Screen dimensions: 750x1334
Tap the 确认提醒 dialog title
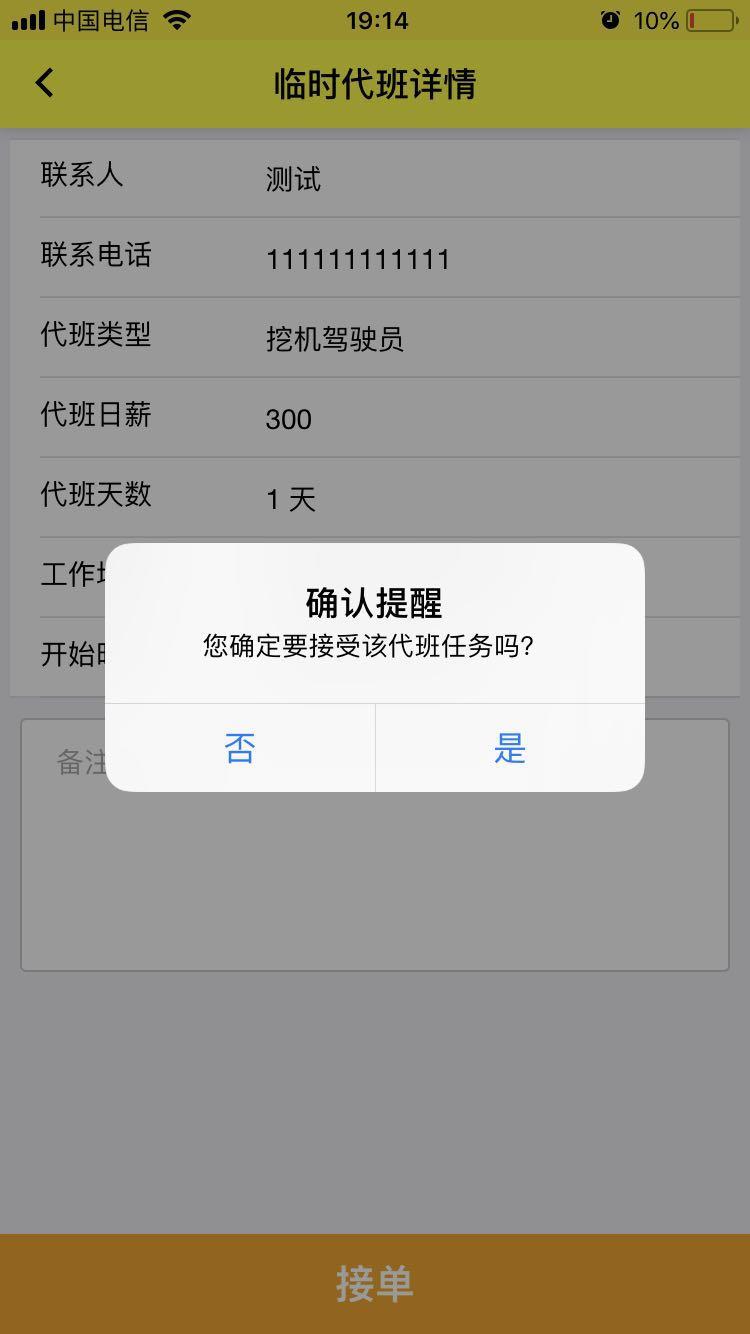coord(375,603)
